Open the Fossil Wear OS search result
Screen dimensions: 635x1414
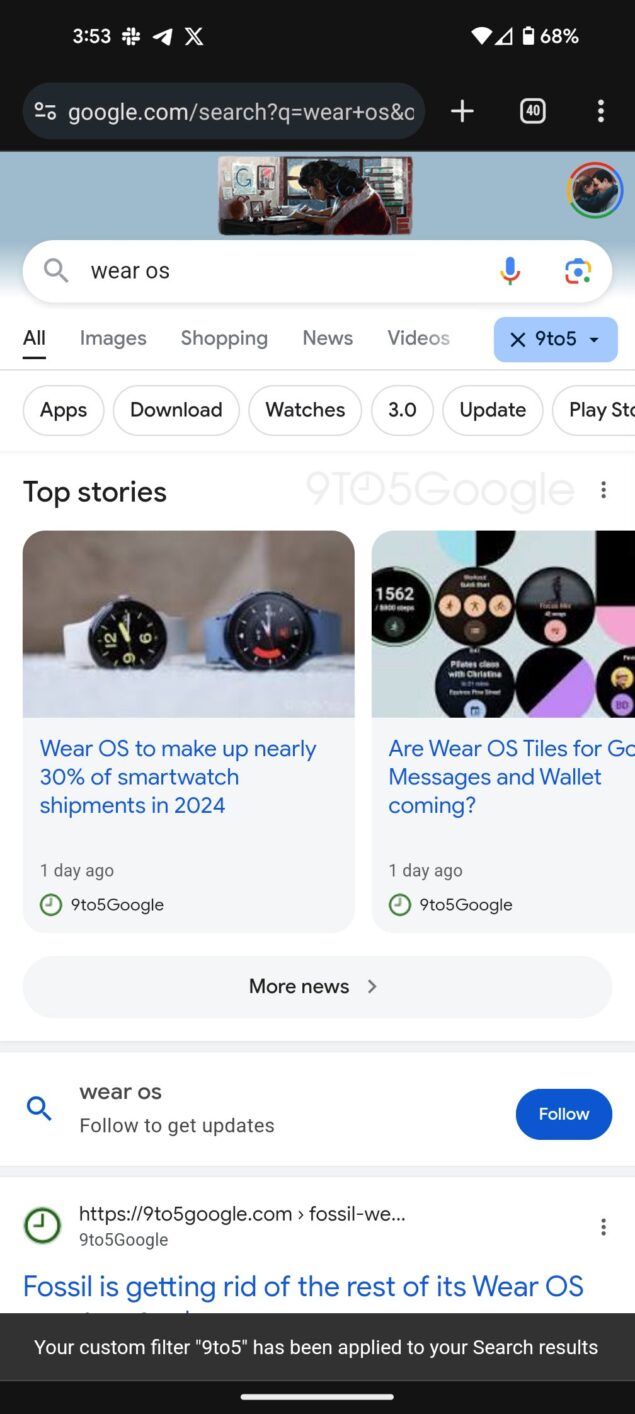pos(303,1286)
